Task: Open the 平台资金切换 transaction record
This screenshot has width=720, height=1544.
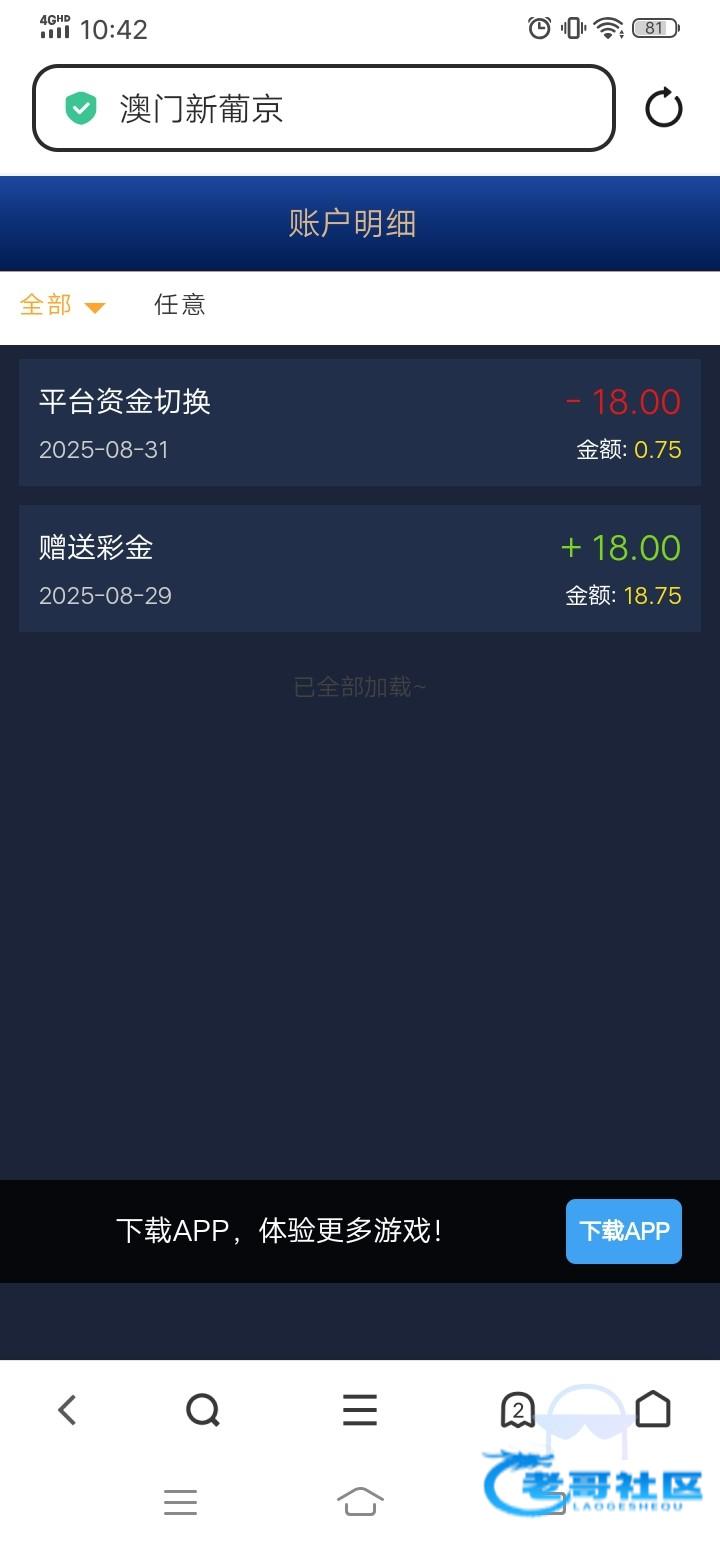Action: [360, 424]
